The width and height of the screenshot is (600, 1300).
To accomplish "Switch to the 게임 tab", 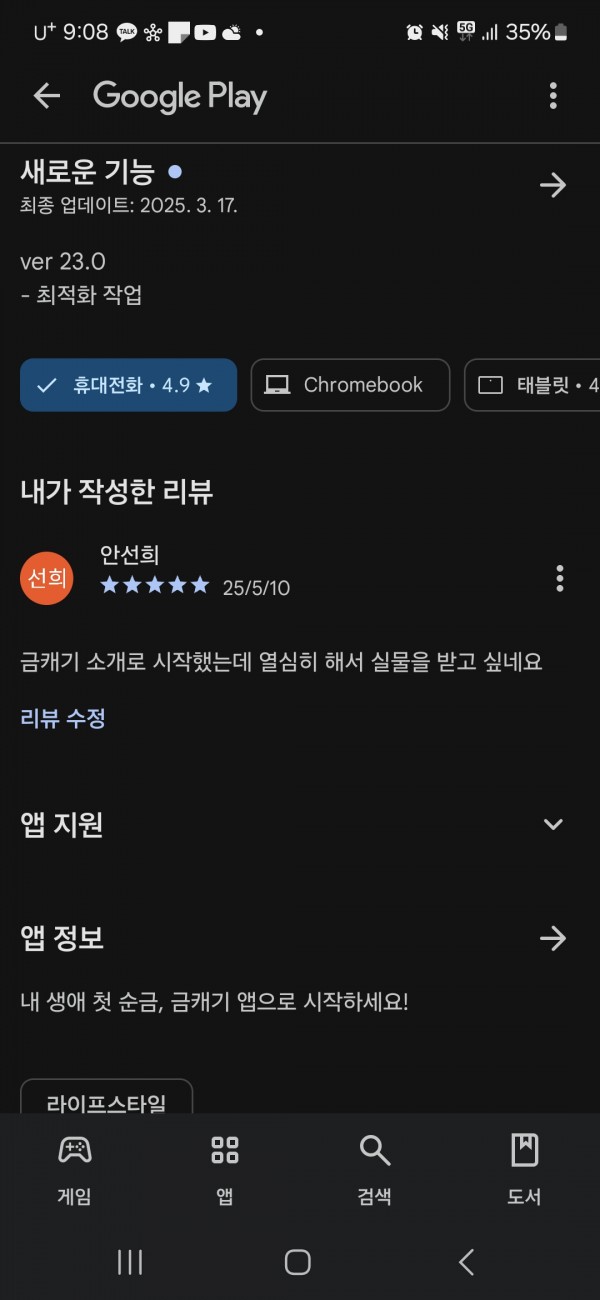I will pyautogui.click(x=75, y=1170).
